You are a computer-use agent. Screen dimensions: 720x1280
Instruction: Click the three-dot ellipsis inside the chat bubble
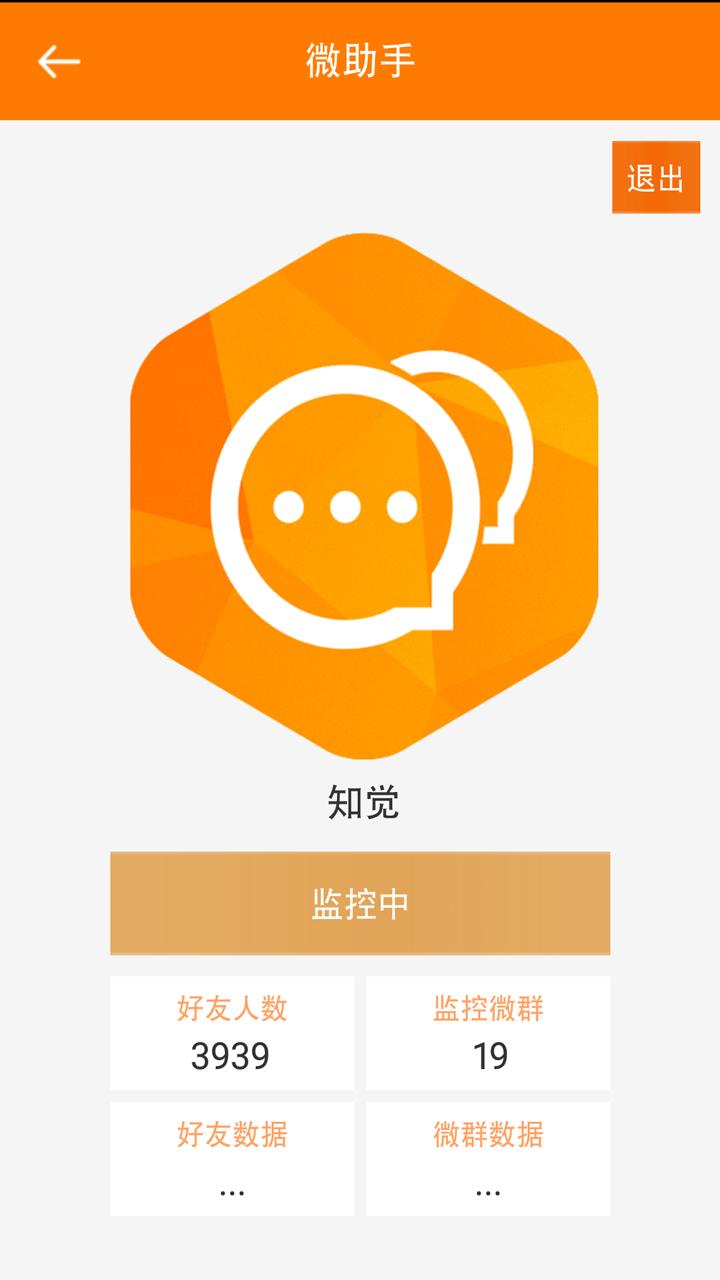(x=345, y=505)
